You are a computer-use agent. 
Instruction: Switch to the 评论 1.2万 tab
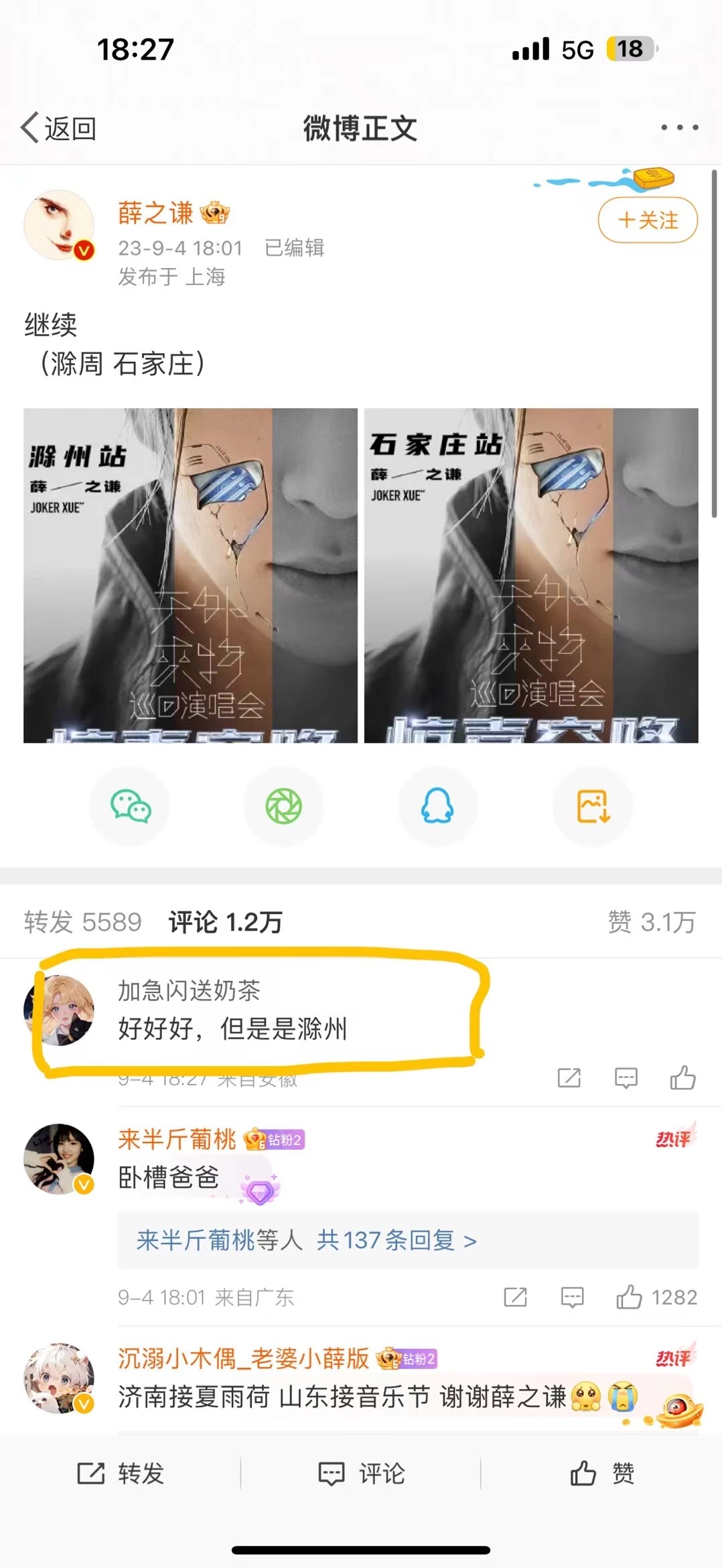pos(225,922)
